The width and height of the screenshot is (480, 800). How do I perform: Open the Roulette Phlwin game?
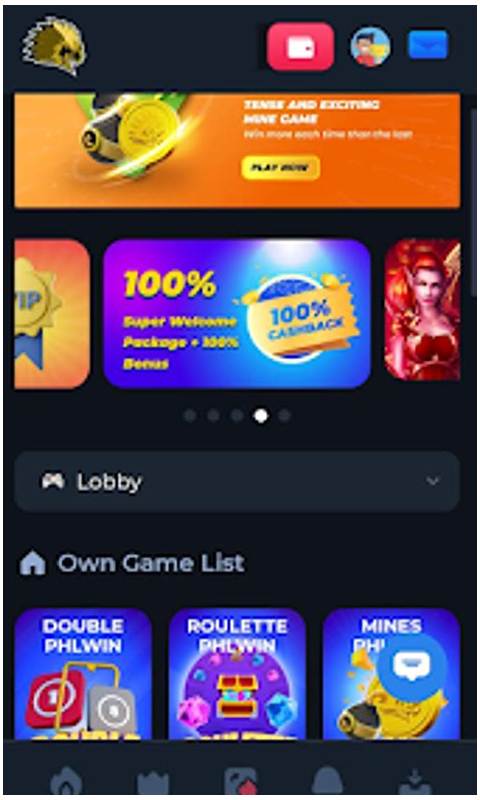point(237,673)
